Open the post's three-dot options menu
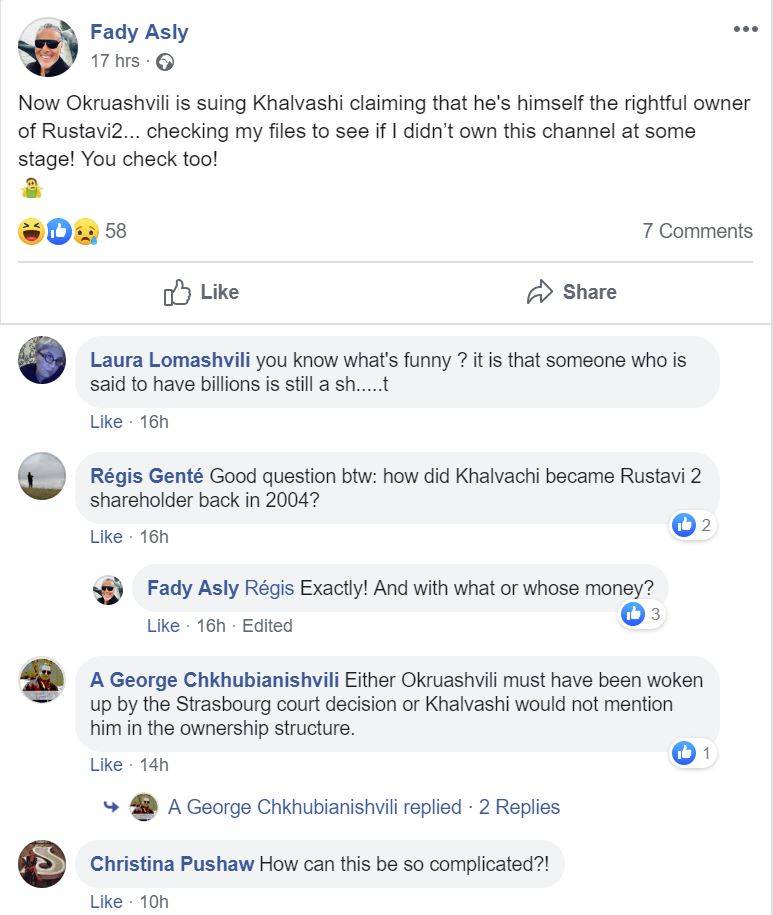The width and height of the screenshot is (773, 915). 745,29
